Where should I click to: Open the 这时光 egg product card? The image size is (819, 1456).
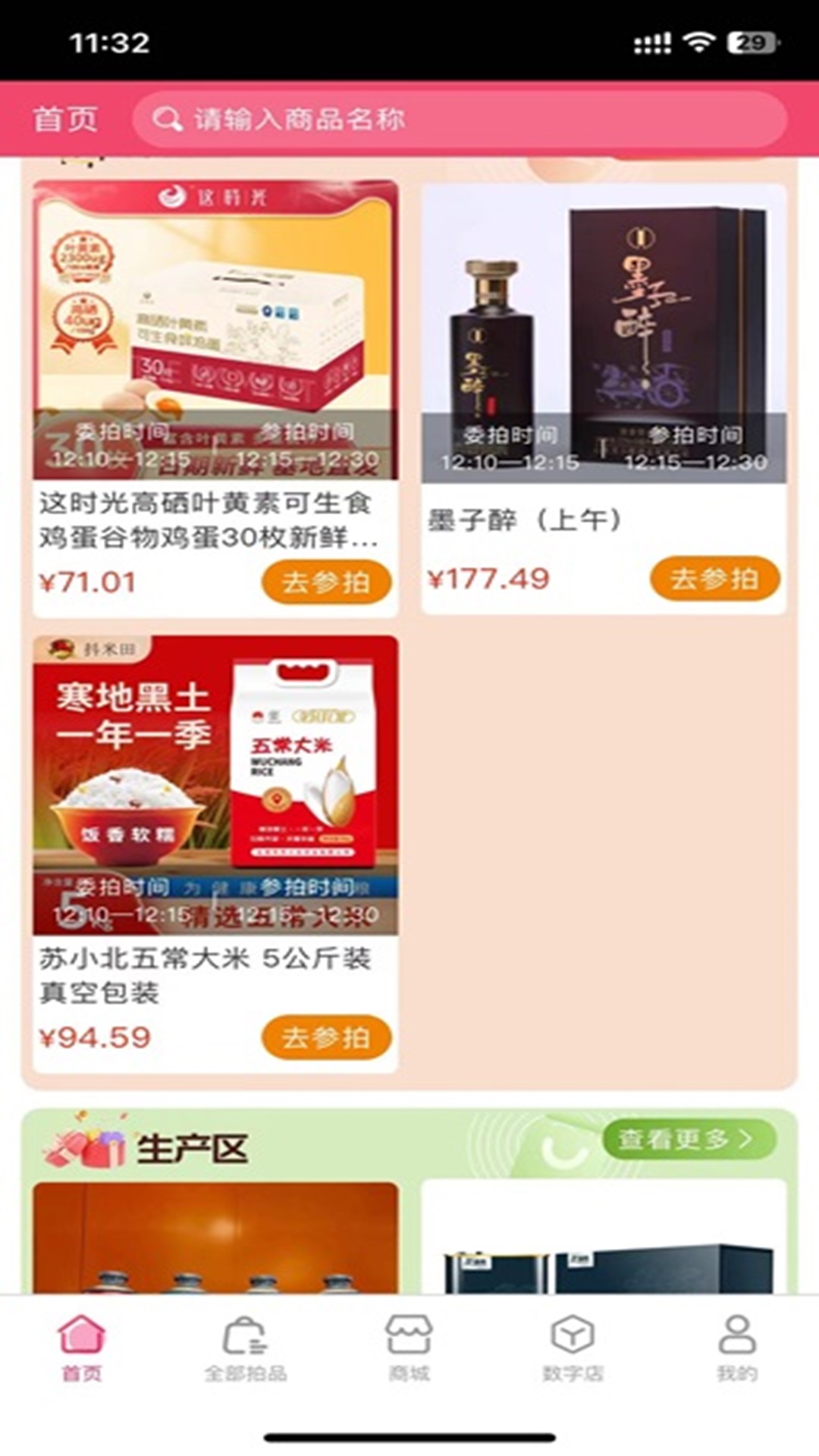(215, 399)
